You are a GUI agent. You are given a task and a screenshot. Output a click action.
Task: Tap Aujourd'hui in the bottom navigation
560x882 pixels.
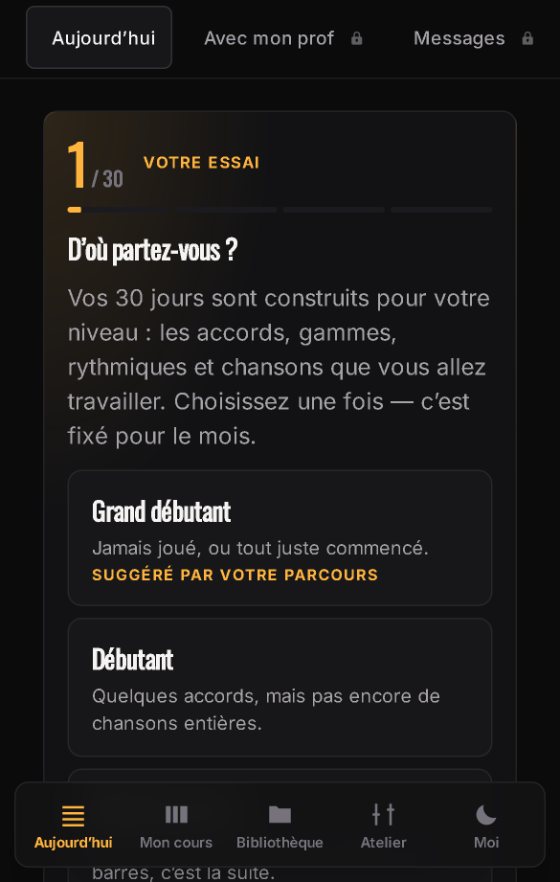point(73,826)
